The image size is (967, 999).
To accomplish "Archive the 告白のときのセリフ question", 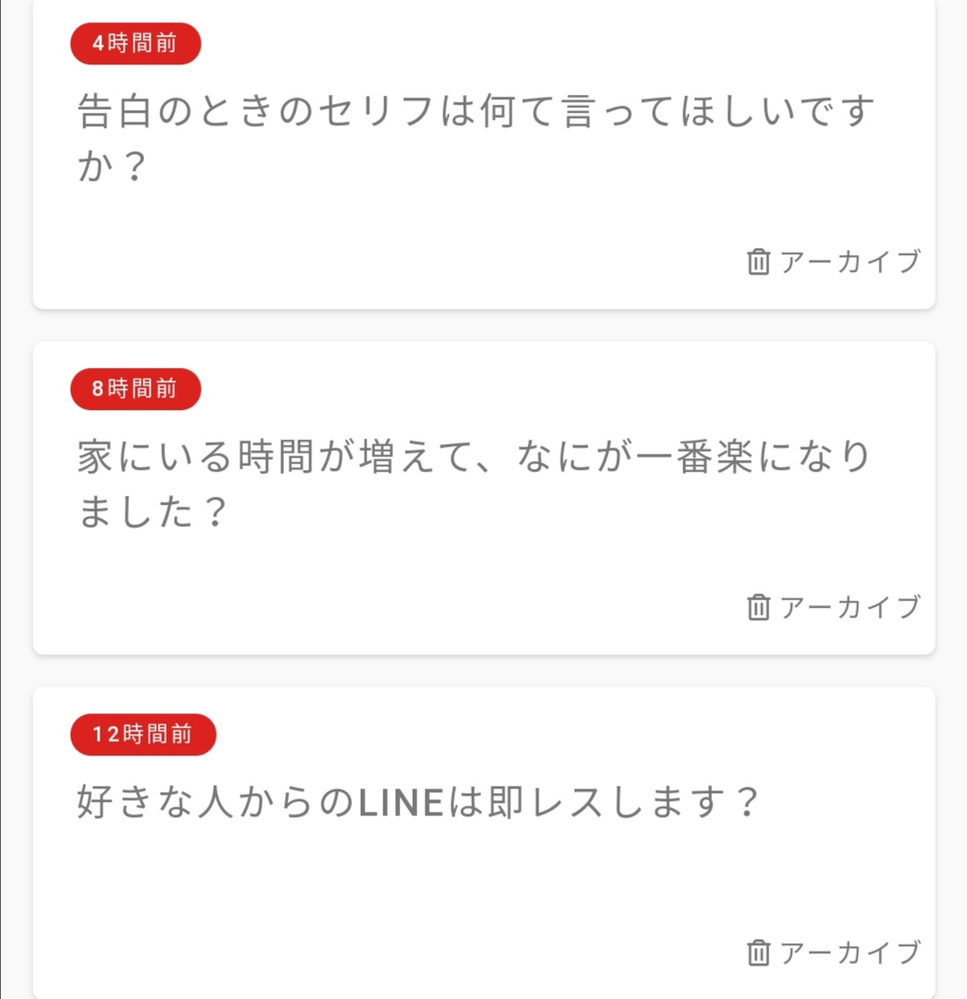I will click(x=833, y=262).
